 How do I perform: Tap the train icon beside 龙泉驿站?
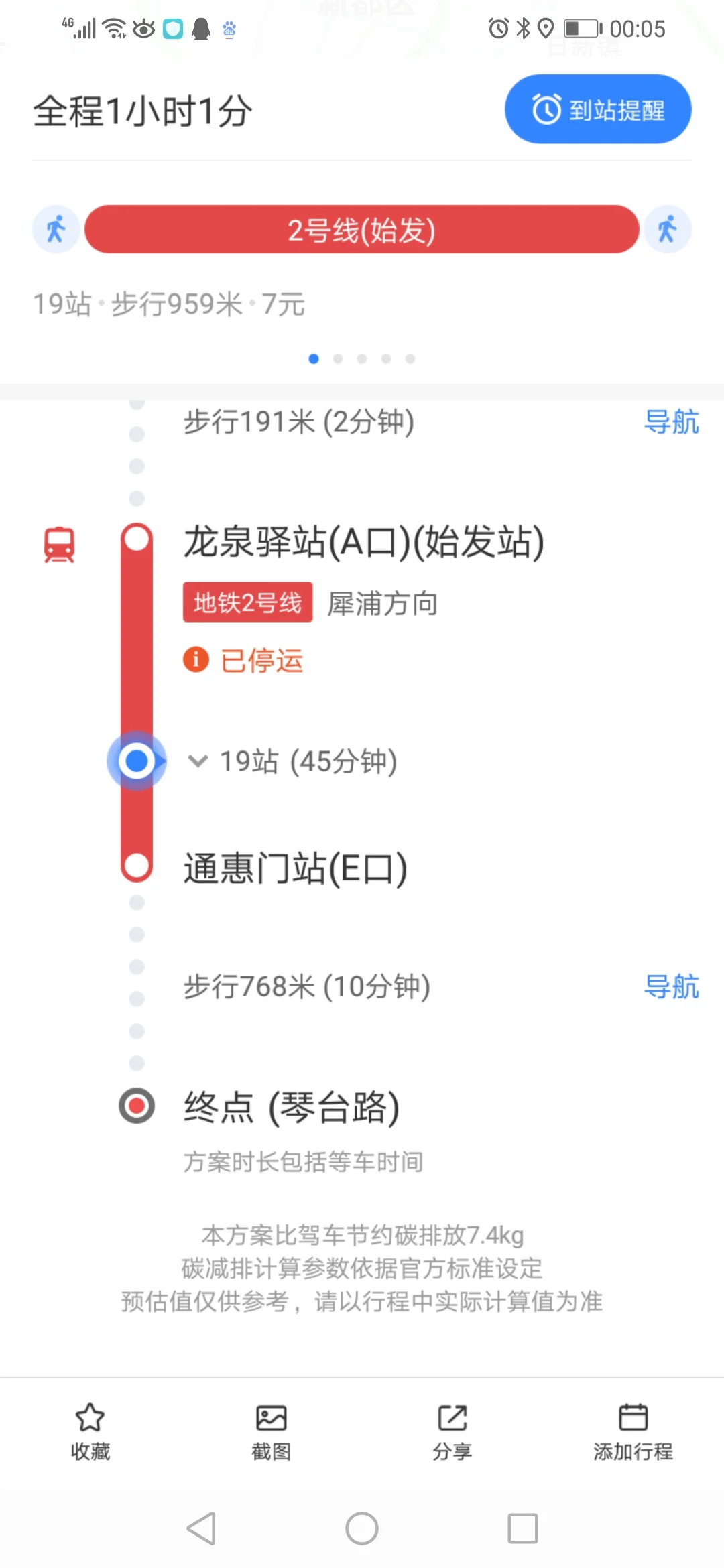coord(58,543)
